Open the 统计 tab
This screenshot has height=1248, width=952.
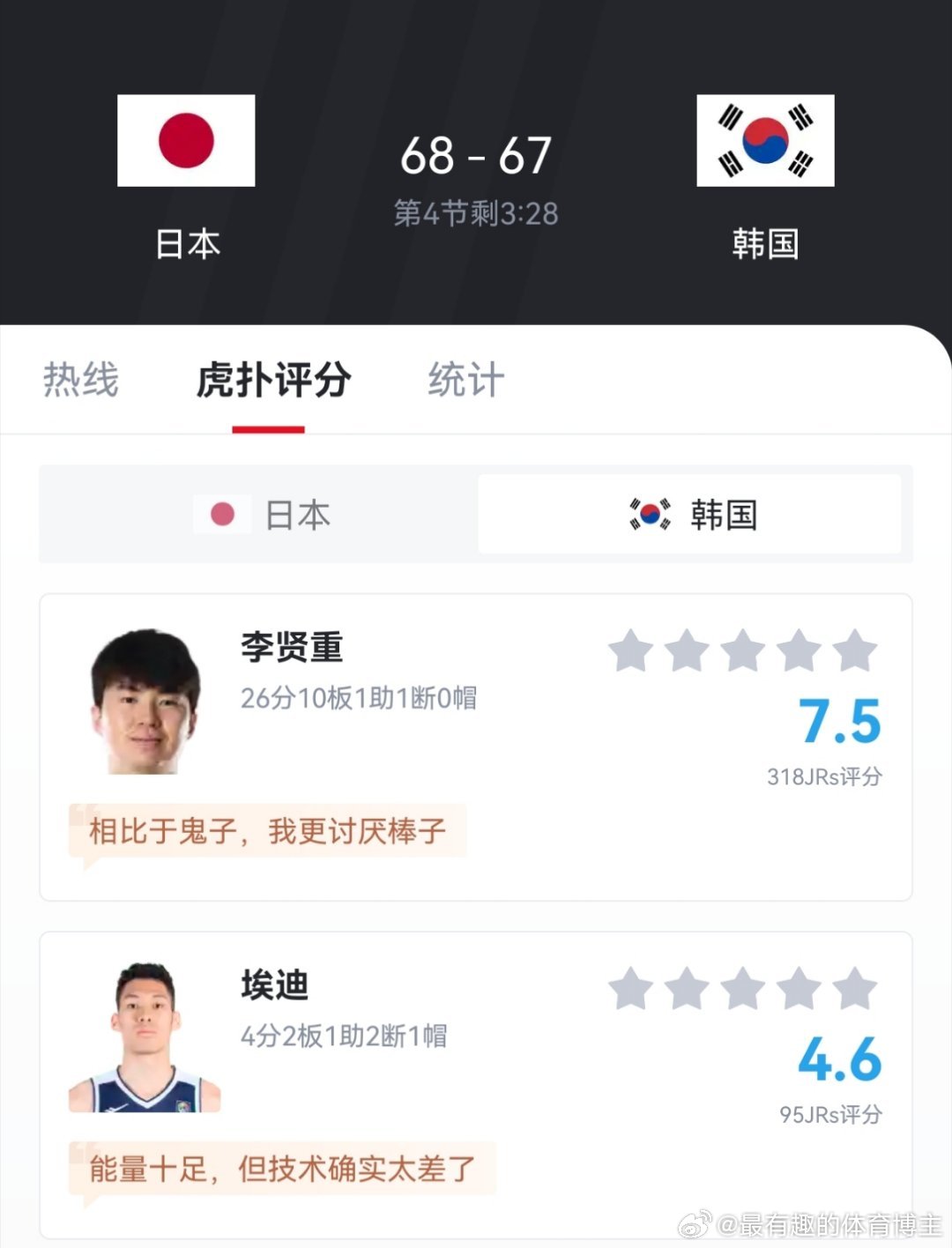tap(464, 379)
